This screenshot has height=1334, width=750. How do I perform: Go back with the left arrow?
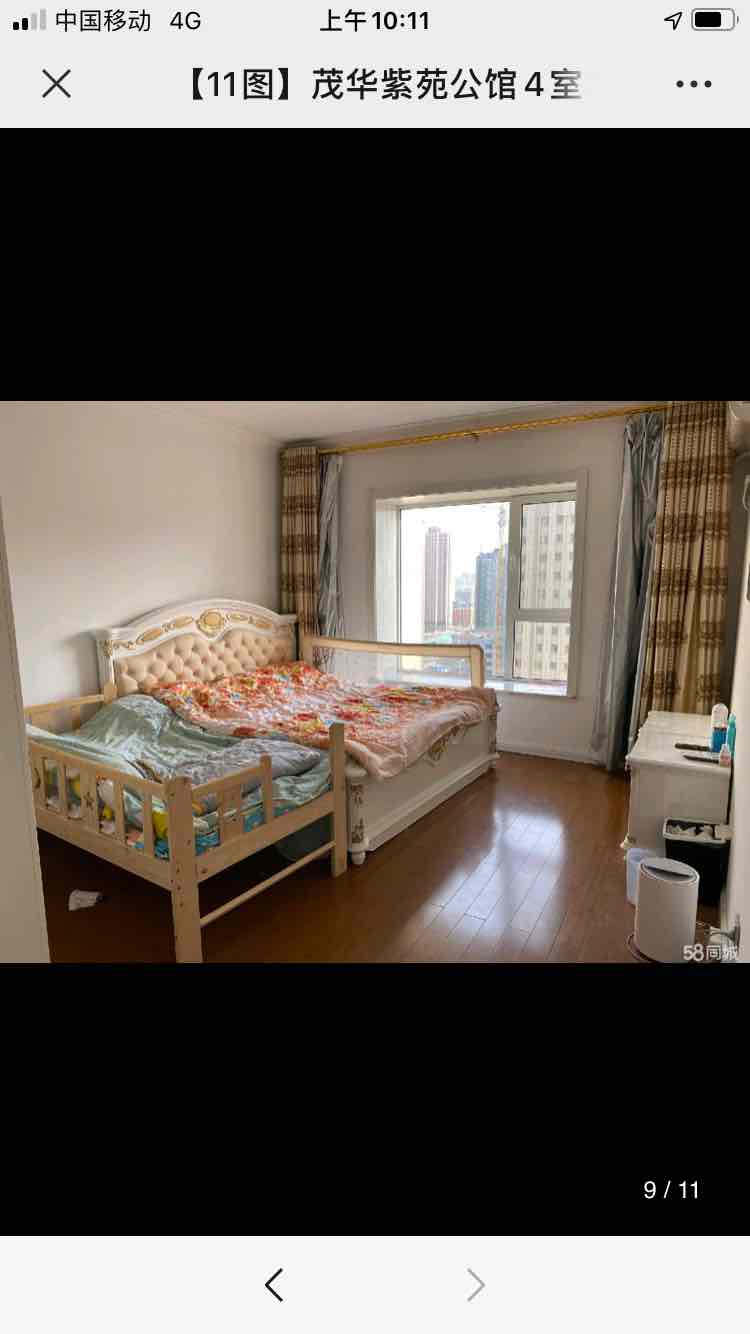pos(274,1285)
